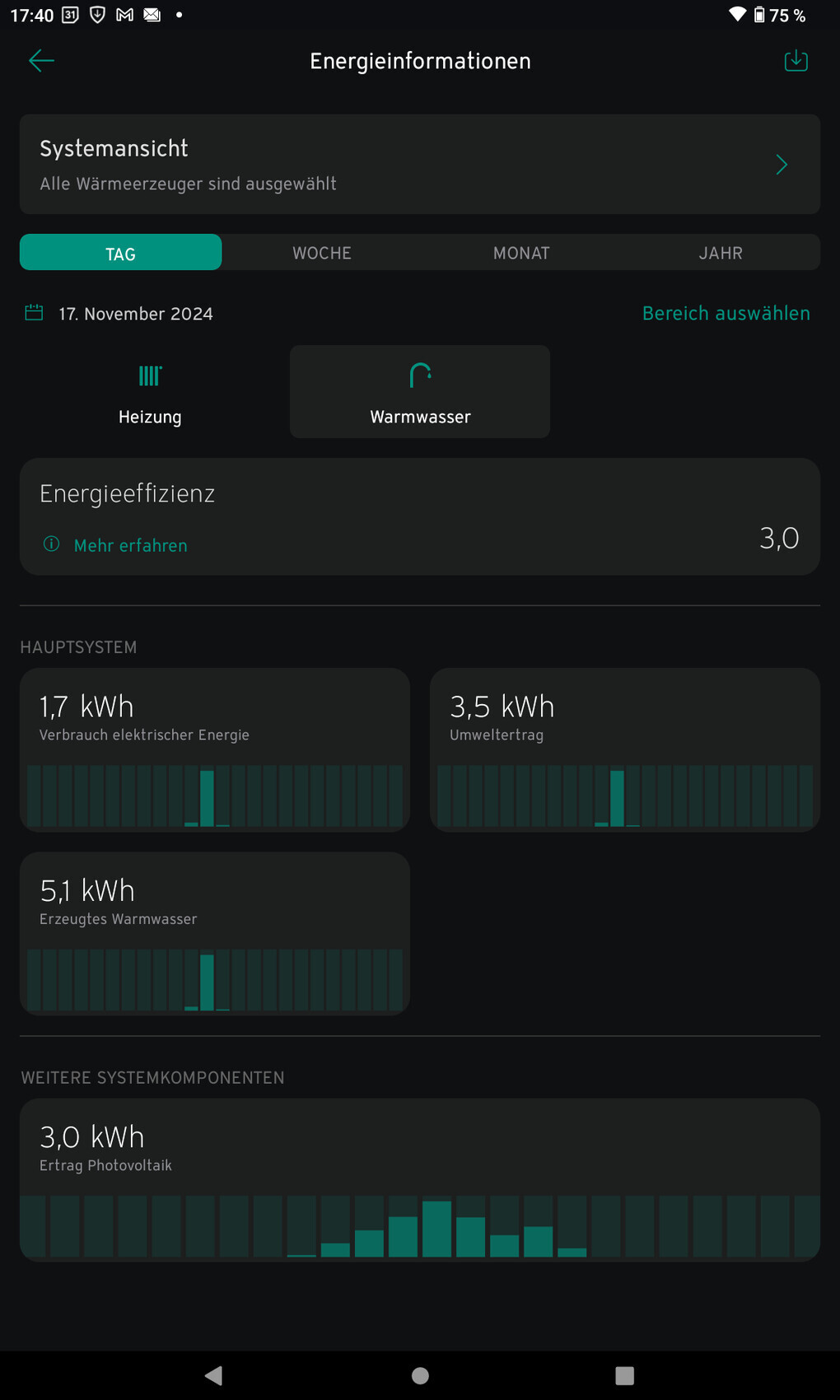This screenshot has width=840, height=1400.
Task: Switch to the WOCHE tab
Action: [322, 253]
